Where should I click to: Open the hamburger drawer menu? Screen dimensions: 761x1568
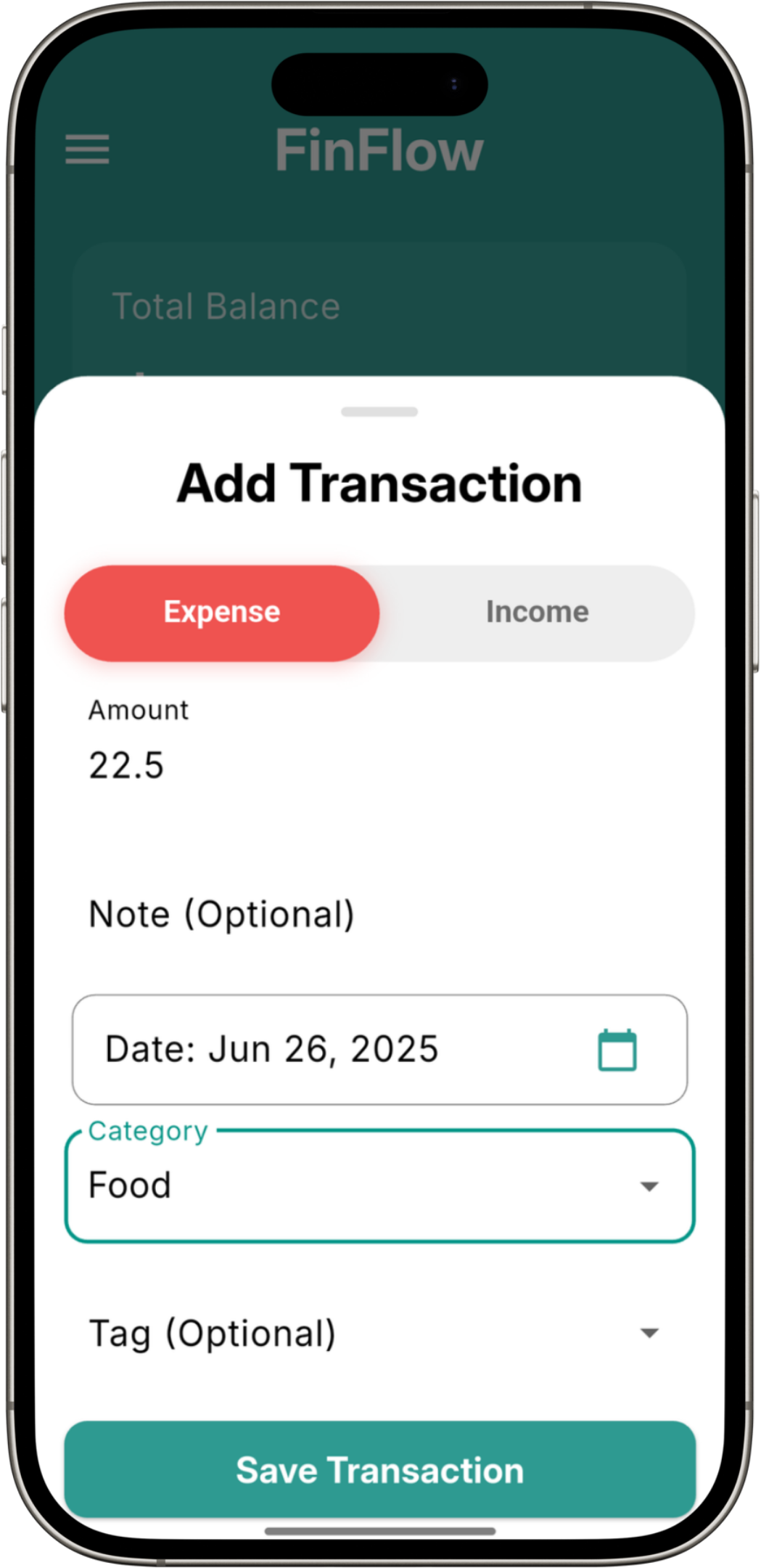pyautogui.click(x=87, y=149)
